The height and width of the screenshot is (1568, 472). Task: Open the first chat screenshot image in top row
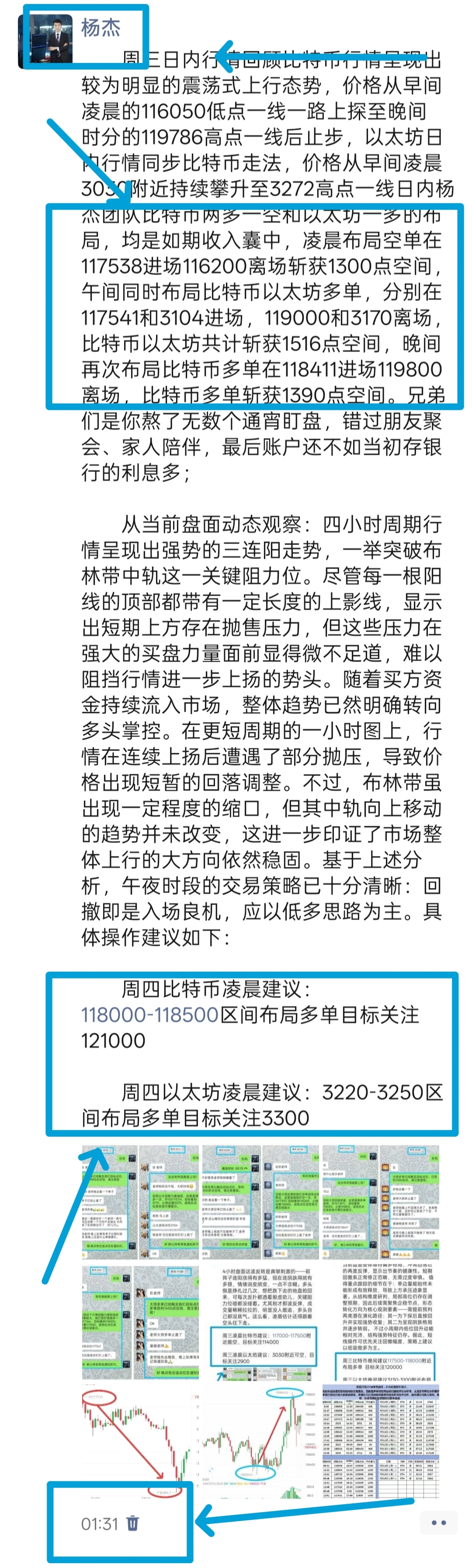tap(110, 1202)
